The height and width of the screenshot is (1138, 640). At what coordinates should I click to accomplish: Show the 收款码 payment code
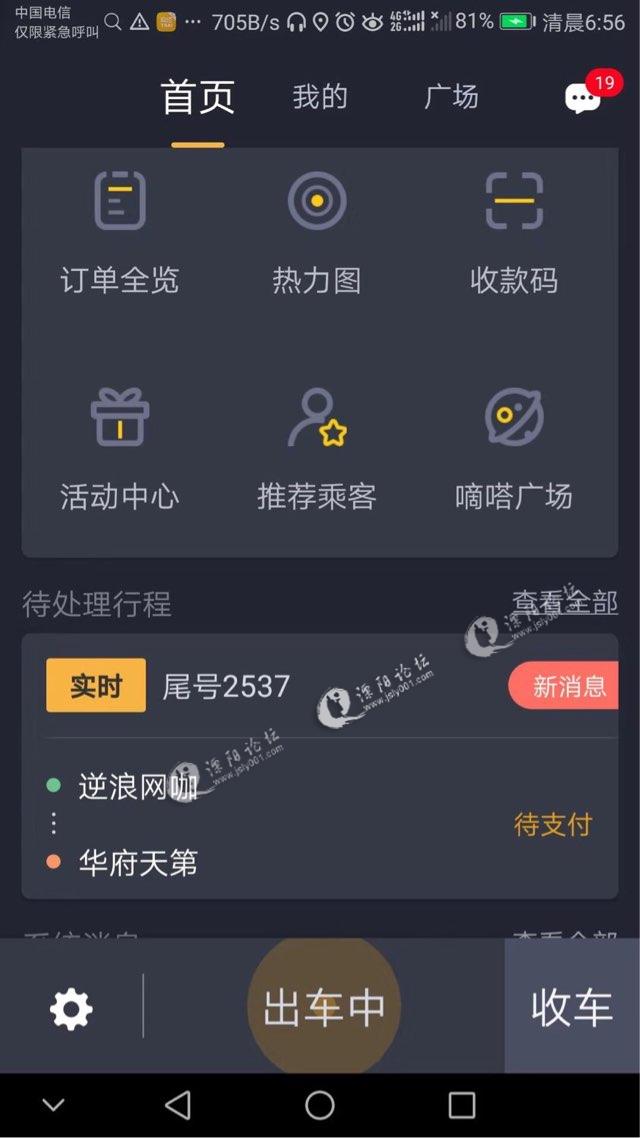[x=514, y=232]
